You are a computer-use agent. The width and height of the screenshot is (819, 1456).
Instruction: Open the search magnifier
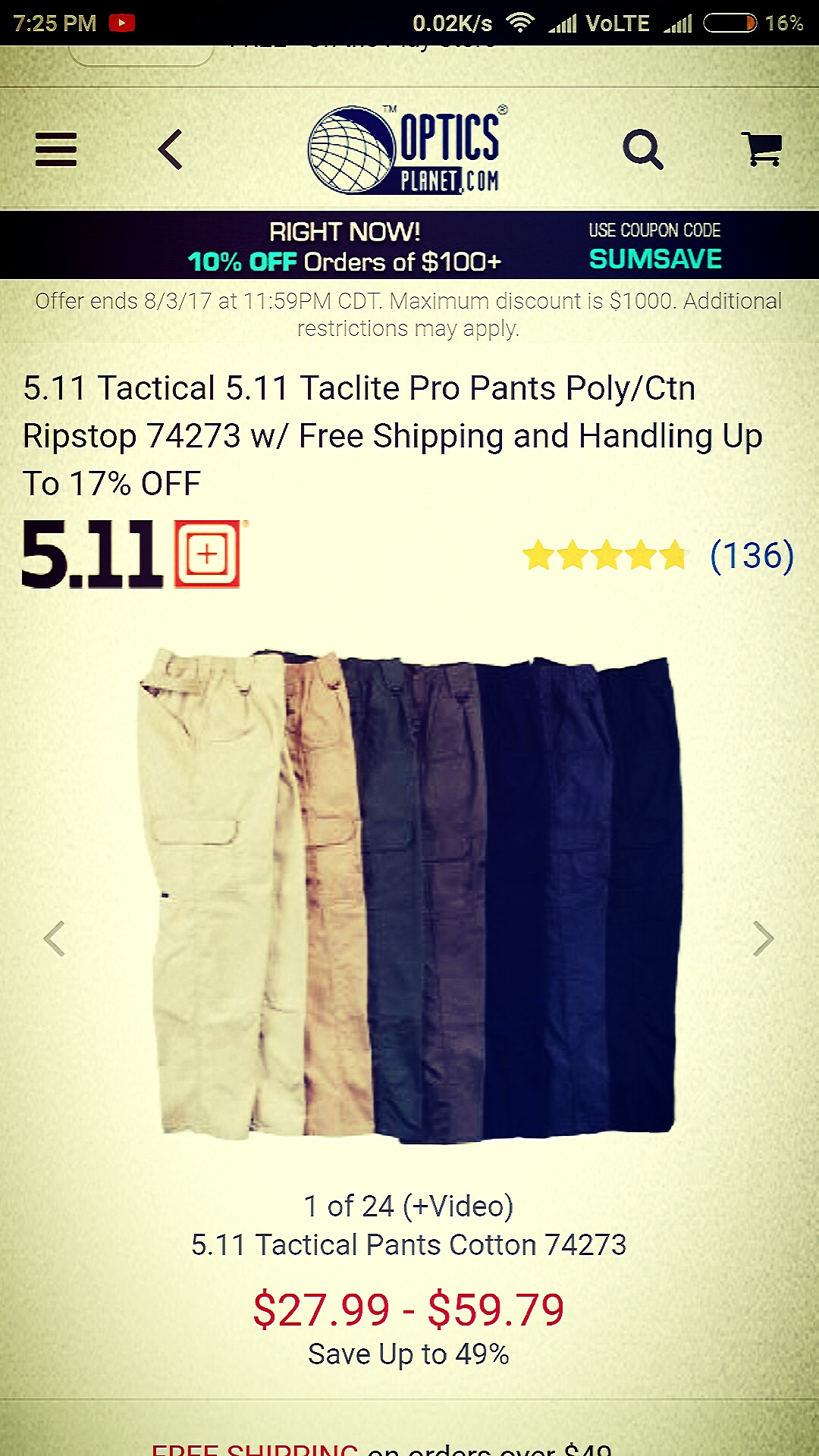(642, 149)
